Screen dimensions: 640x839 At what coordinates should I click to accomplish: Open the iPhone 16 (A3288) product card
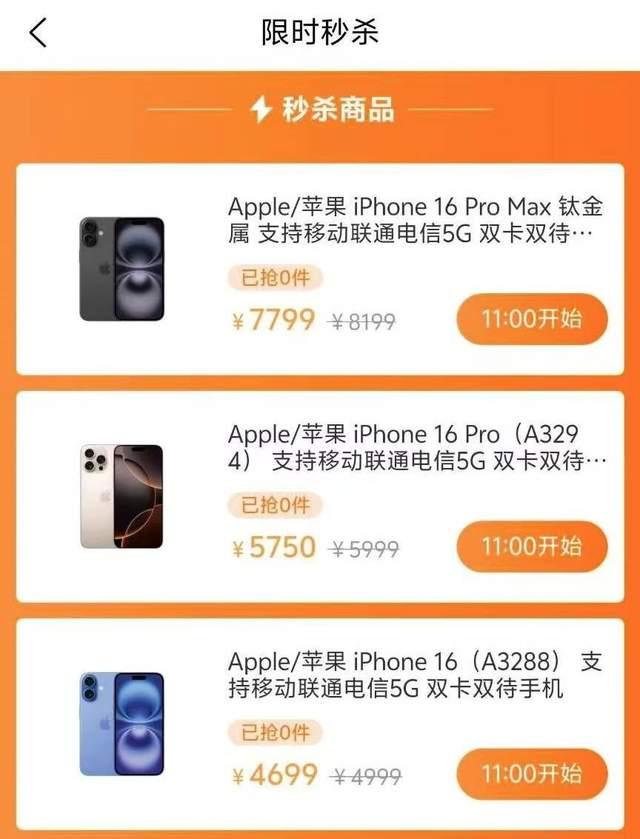(x=400, y=675)
